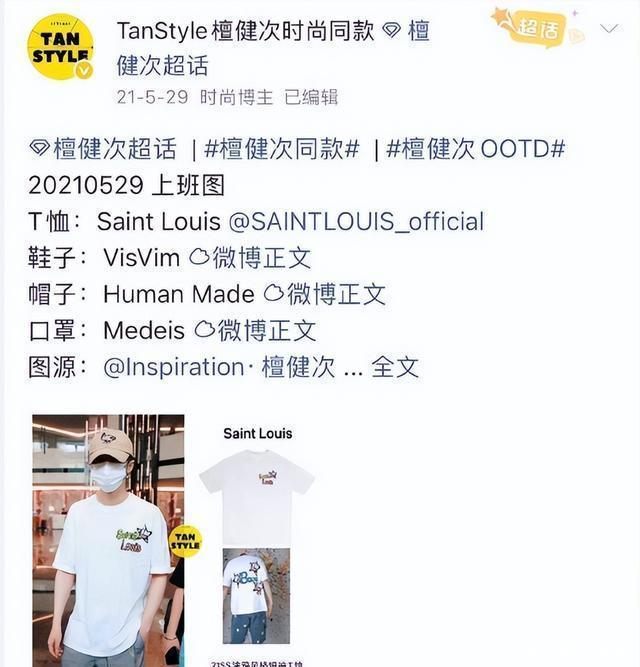Open the #檀健次同款# hashtag

click(x=281, y=149)
